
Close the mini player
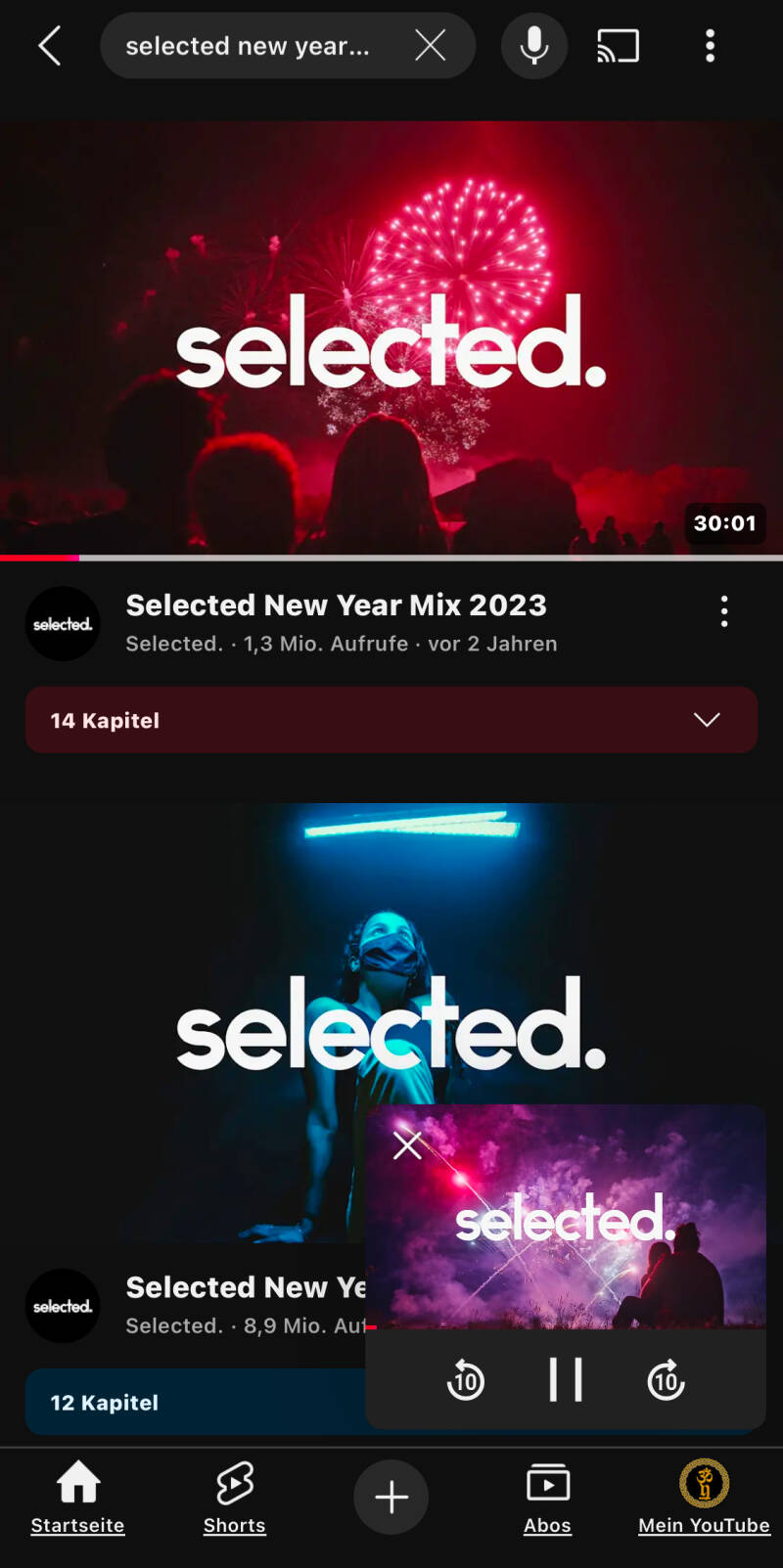407,1144
